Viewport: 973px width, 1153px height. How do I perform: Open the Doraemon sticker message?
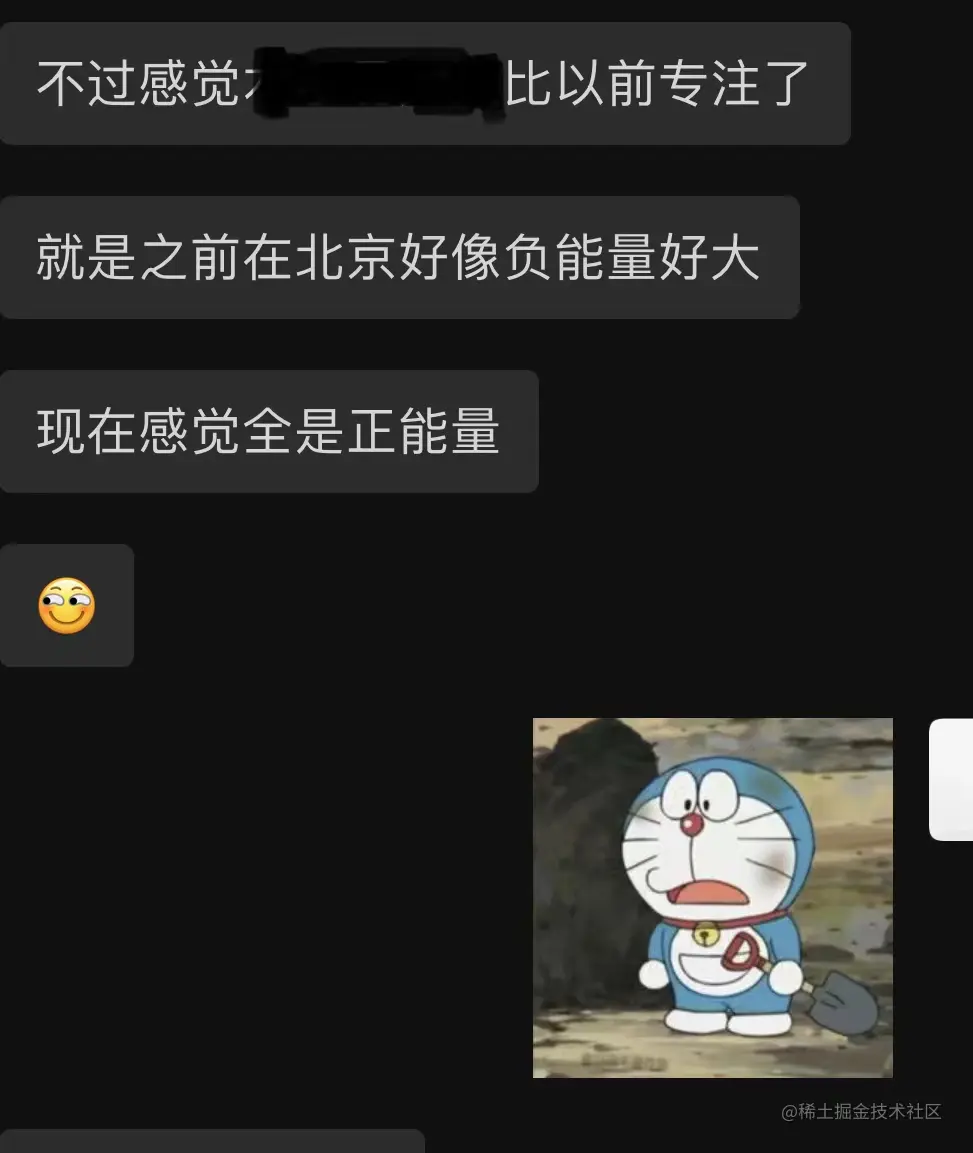pos(712,897)
